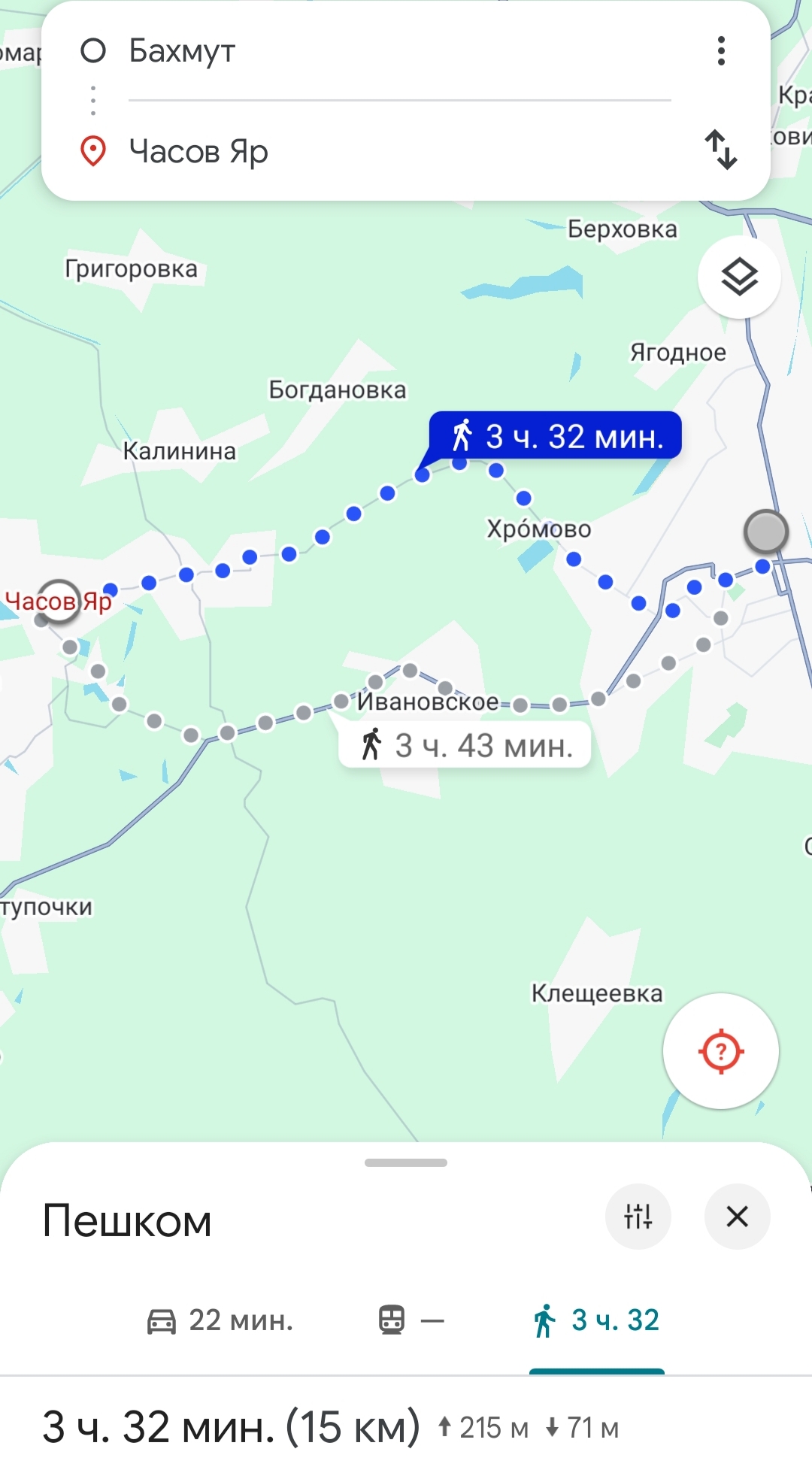
Task: Close the Пешком directions panel
Action: (x=738, y=1216)
